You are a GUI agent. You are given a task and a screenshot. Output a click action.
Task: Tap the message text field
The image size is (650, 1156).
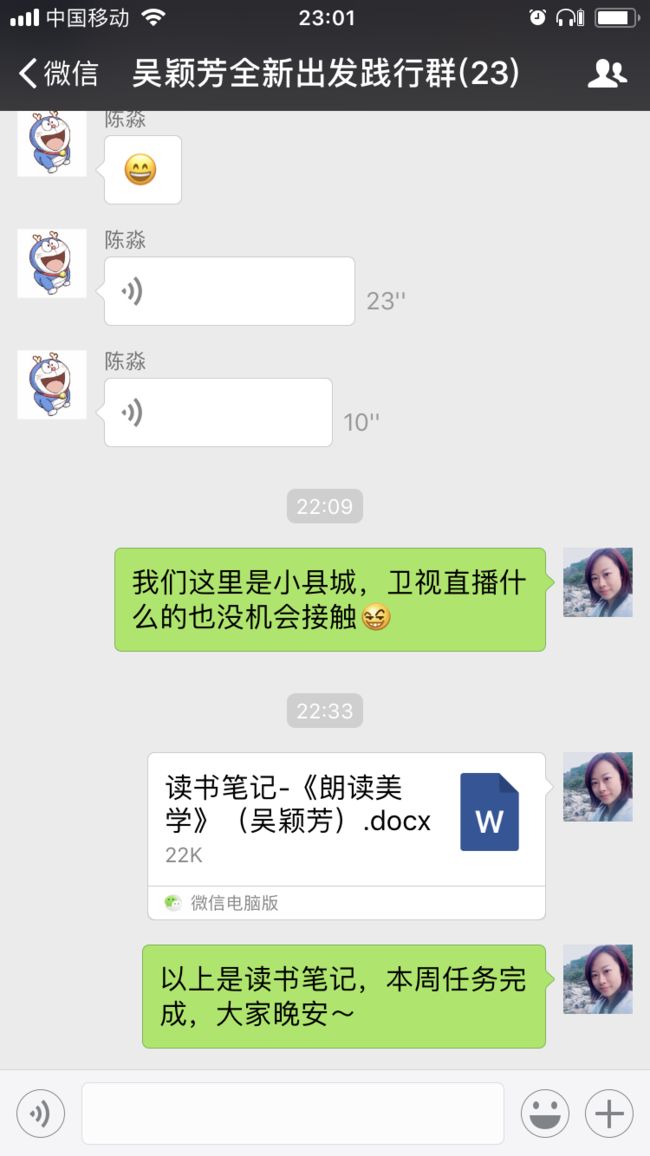coord(293,1113)
